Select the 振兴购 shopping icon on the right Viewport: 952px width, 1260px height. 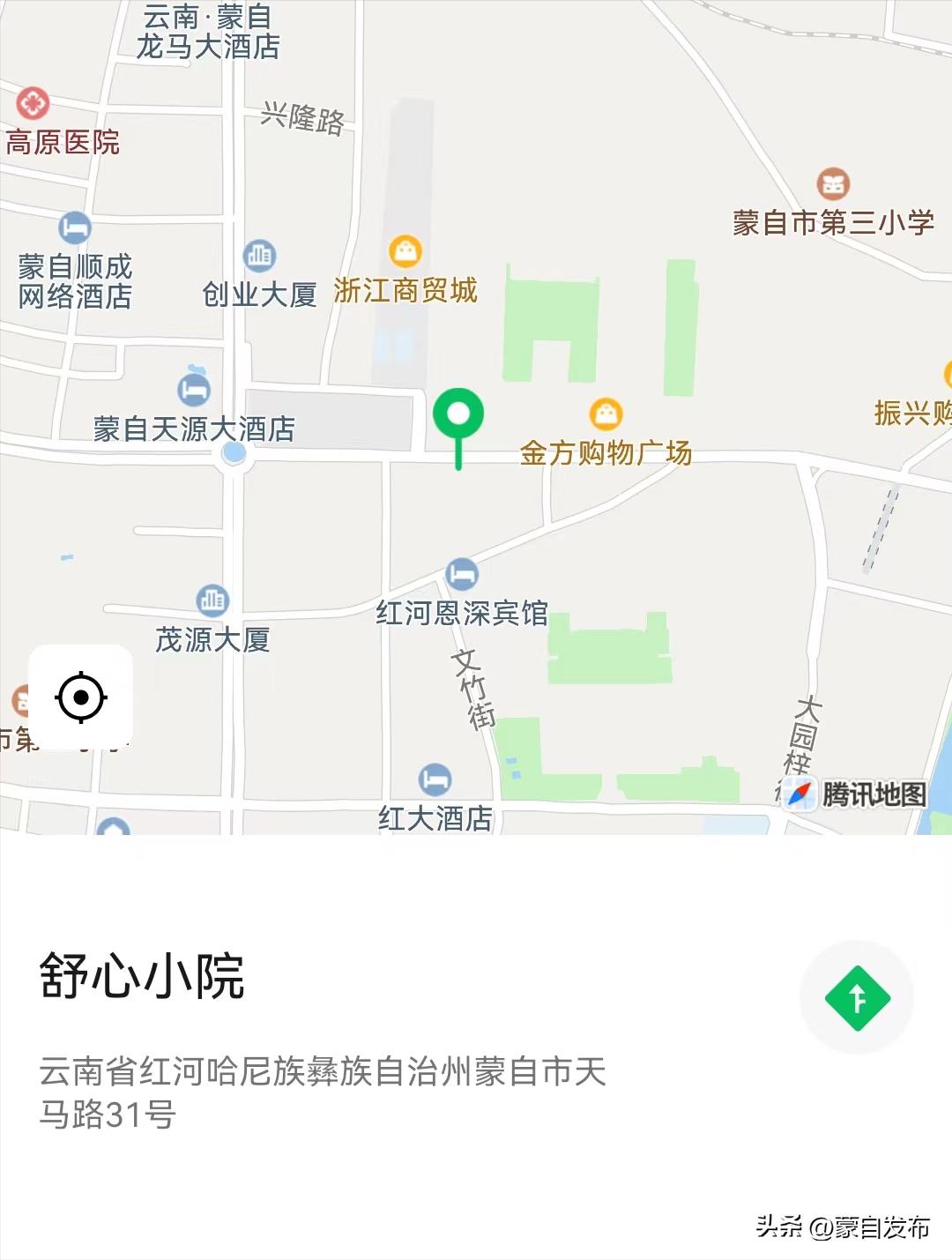(946, 374)
